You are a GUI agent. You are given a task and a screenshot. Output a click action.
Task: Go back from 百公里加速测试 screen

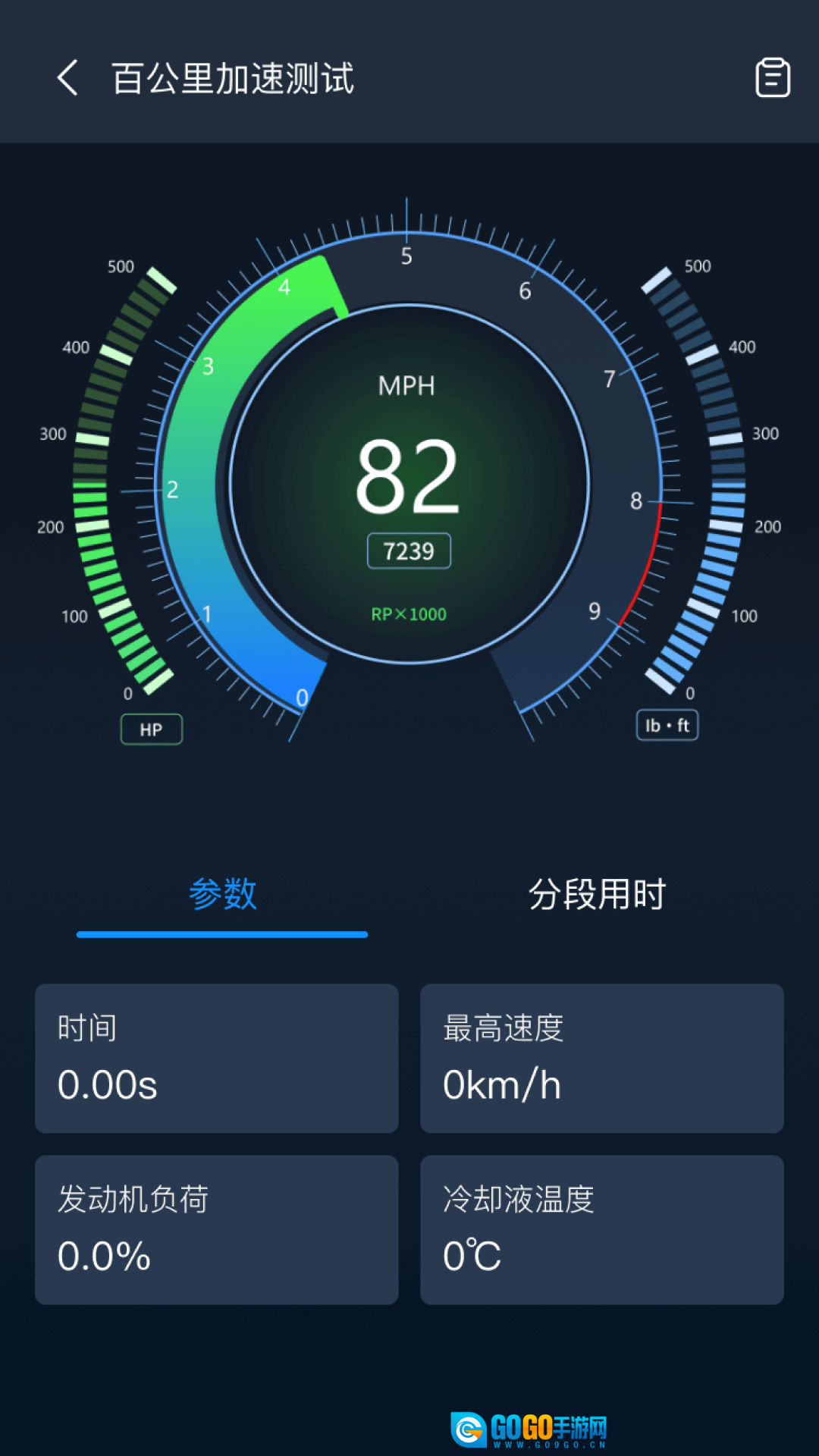coord(67,78)
